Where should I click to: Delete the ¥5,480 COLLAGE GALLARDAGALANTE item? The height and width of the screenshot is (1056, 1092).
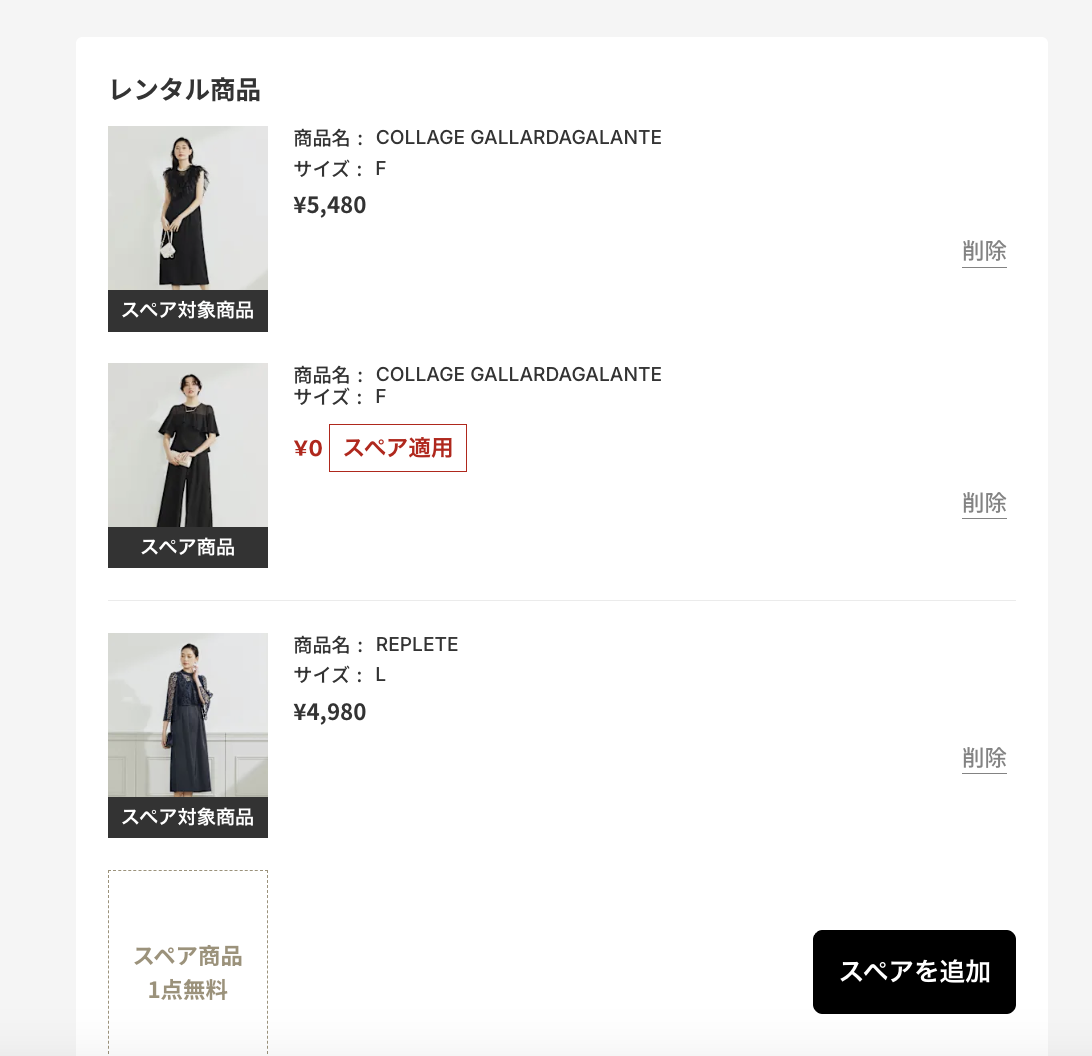tap(984, 250)
